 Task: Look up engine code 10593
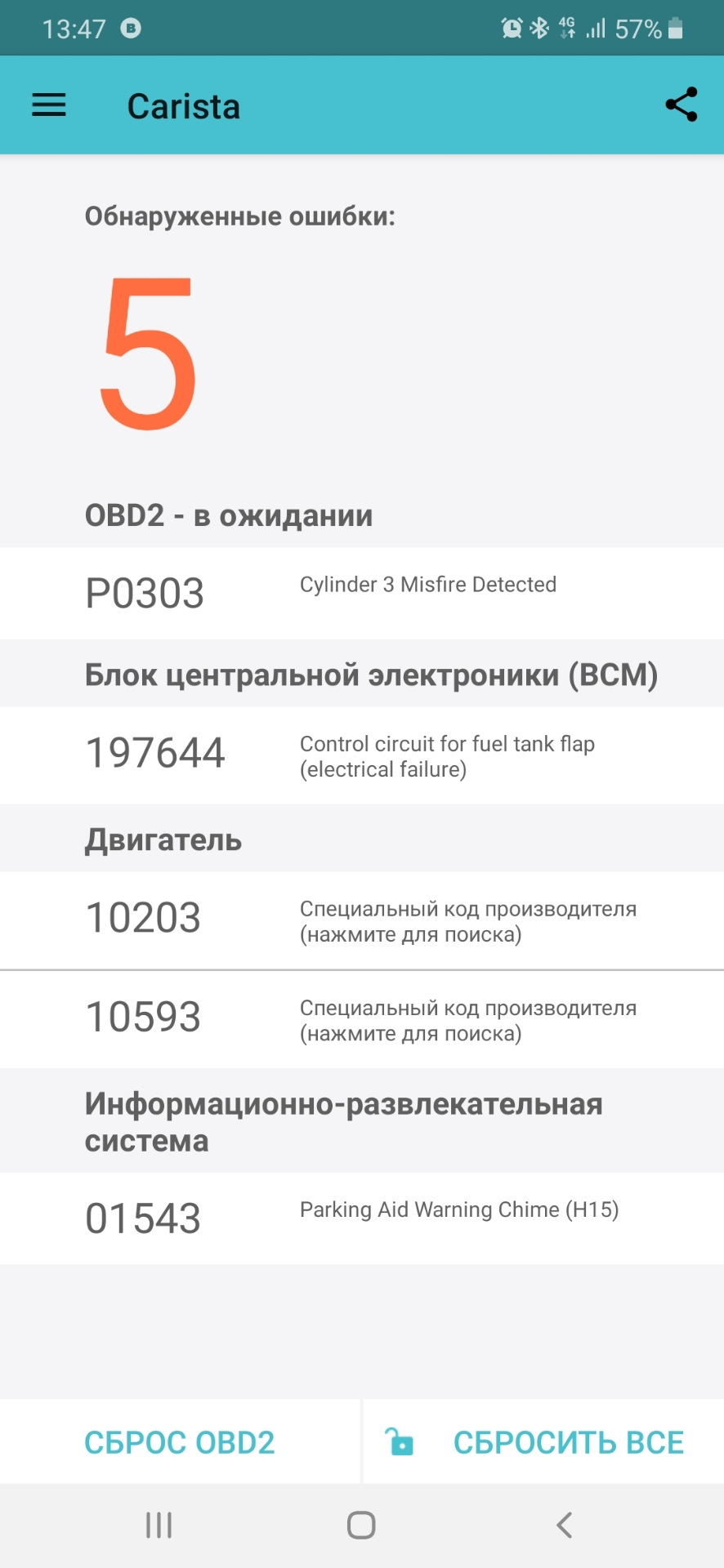click(x=361, y=1019)
